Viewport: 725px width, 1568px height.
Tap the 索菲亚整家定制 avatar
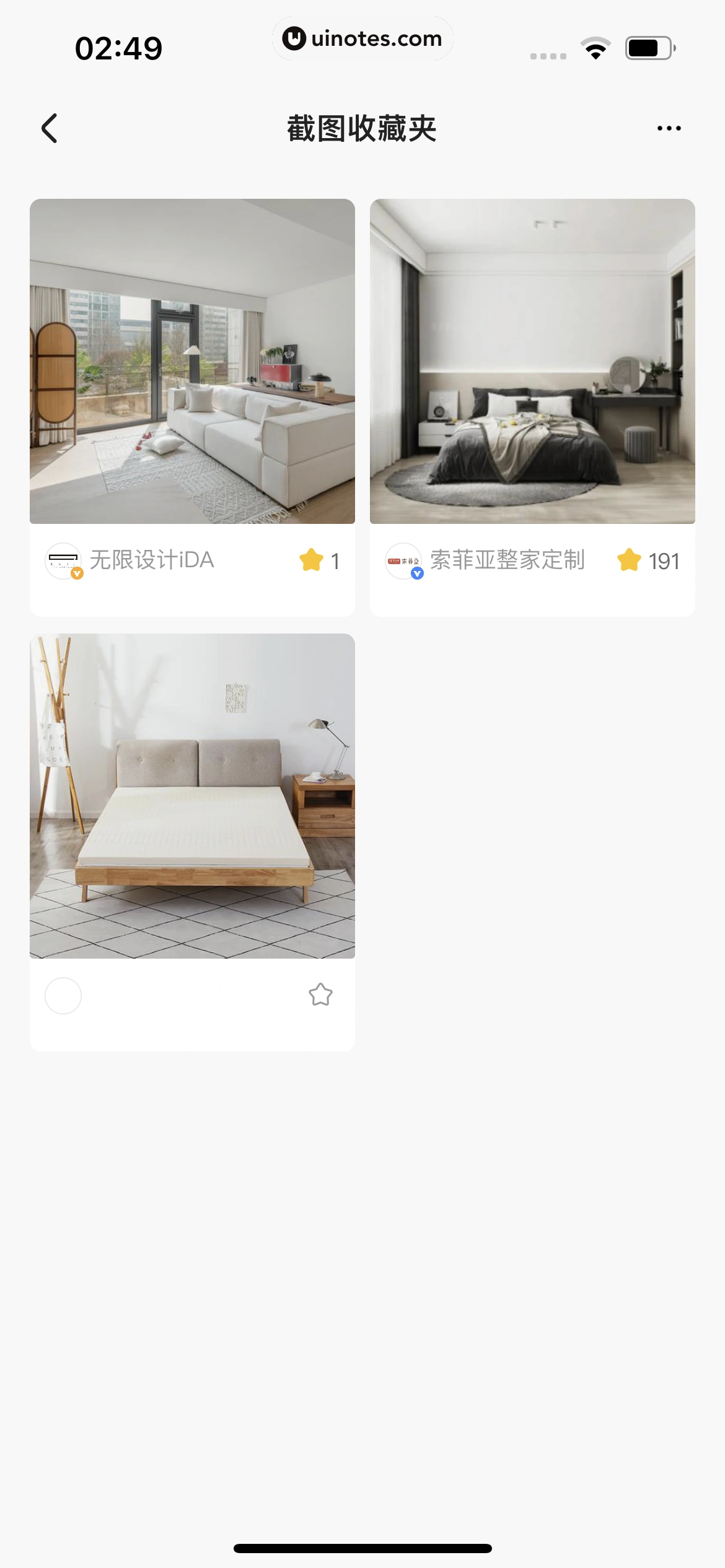tap(403, 561)
